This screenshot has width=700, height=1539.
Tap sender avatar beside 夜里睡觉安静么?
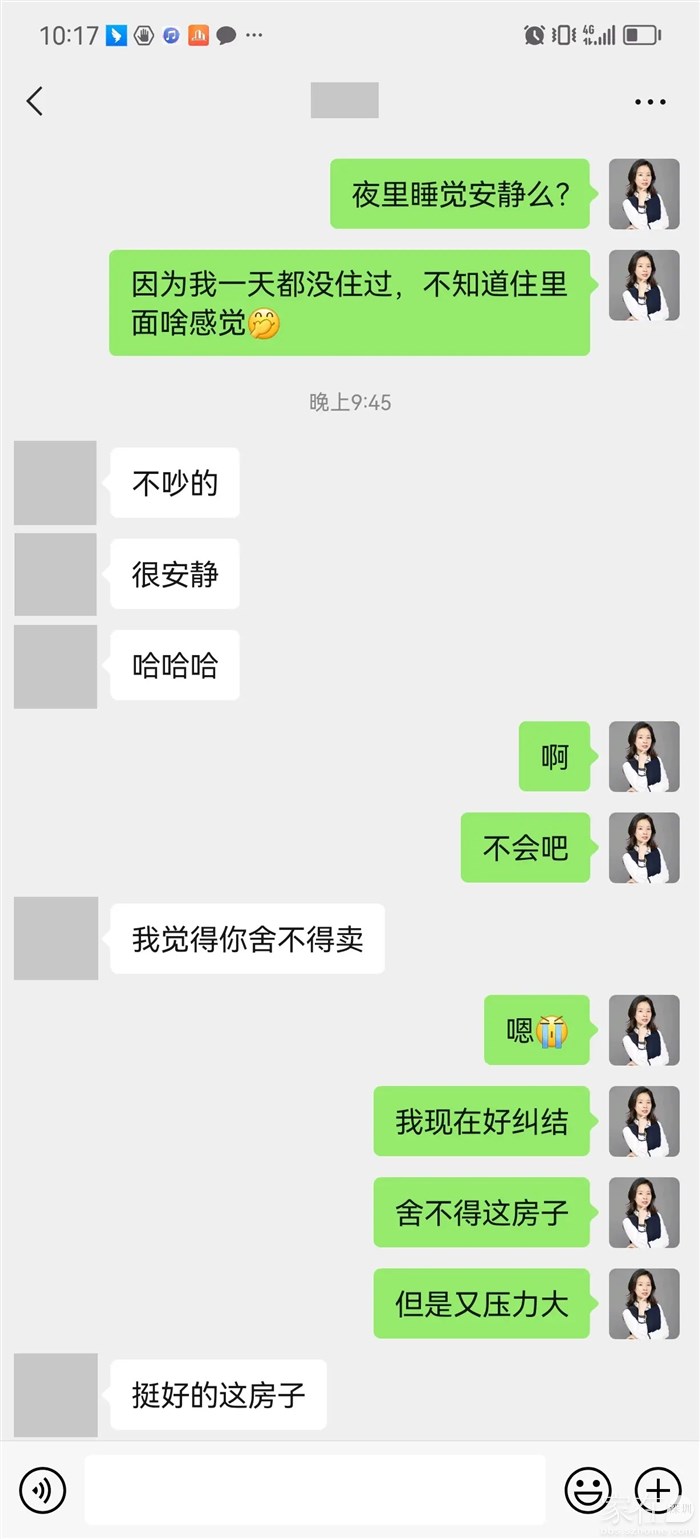coord(644,194)
